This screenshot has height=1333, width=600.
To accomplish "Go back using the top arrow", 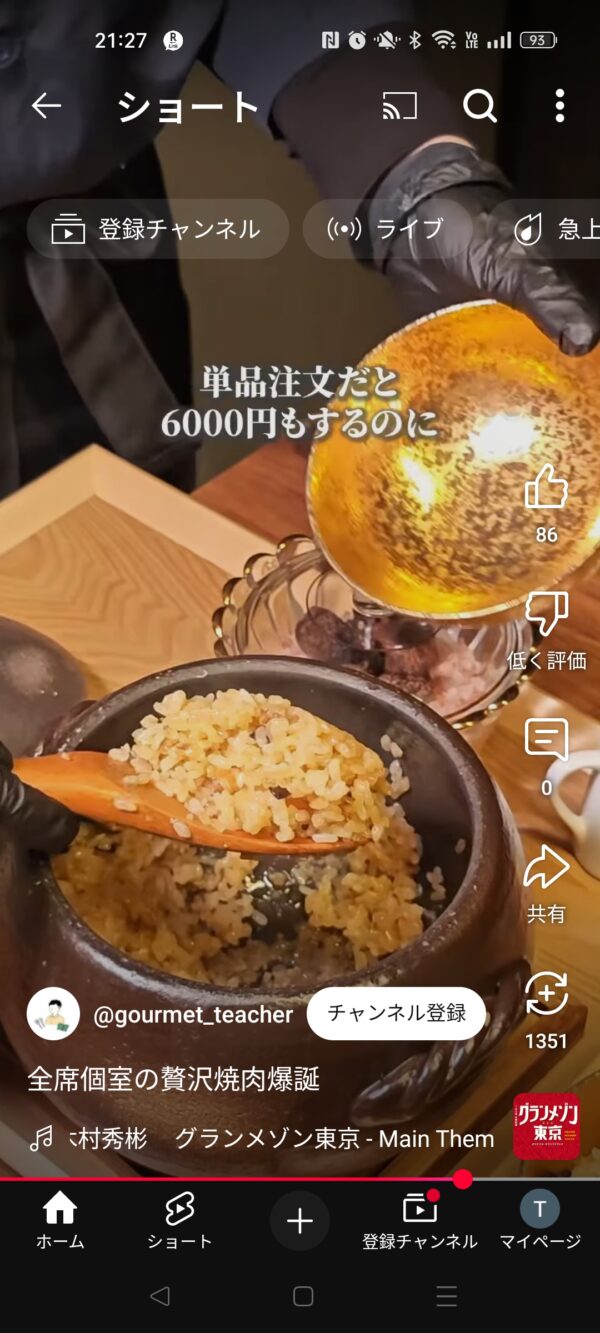I will click(46, 105).
